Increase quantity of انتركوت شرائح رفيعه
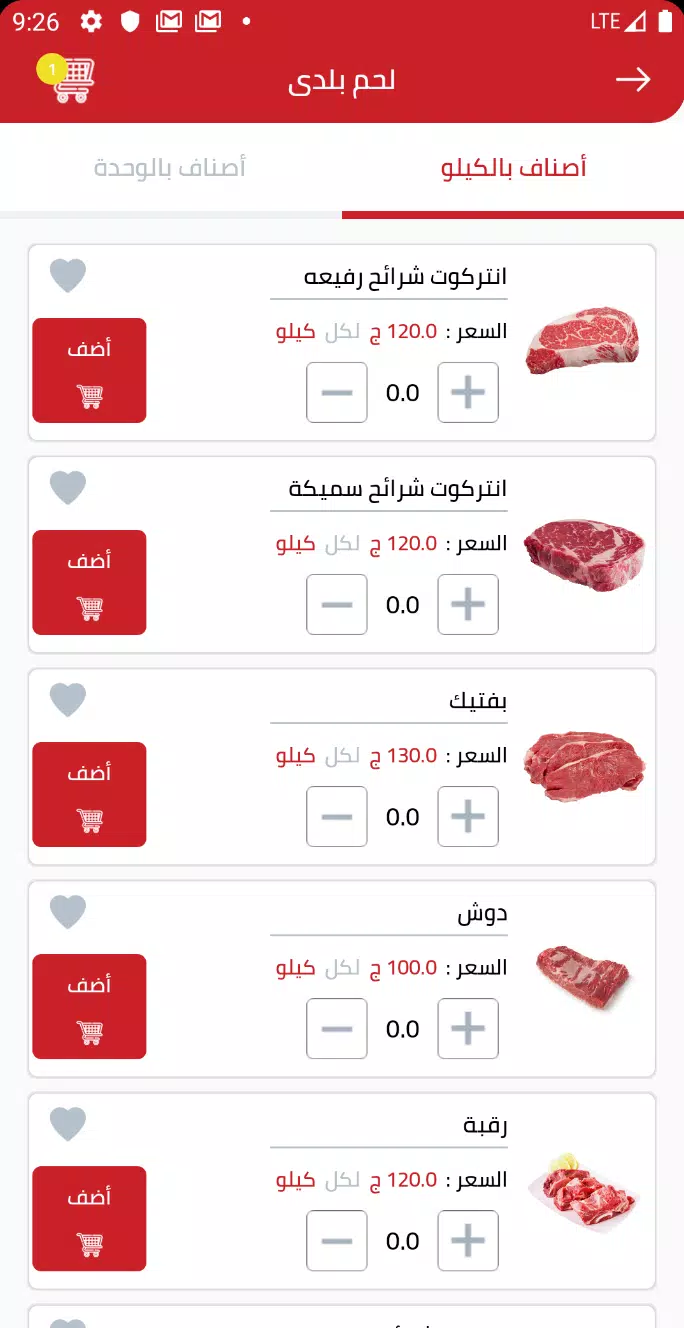 coord(468,393)
